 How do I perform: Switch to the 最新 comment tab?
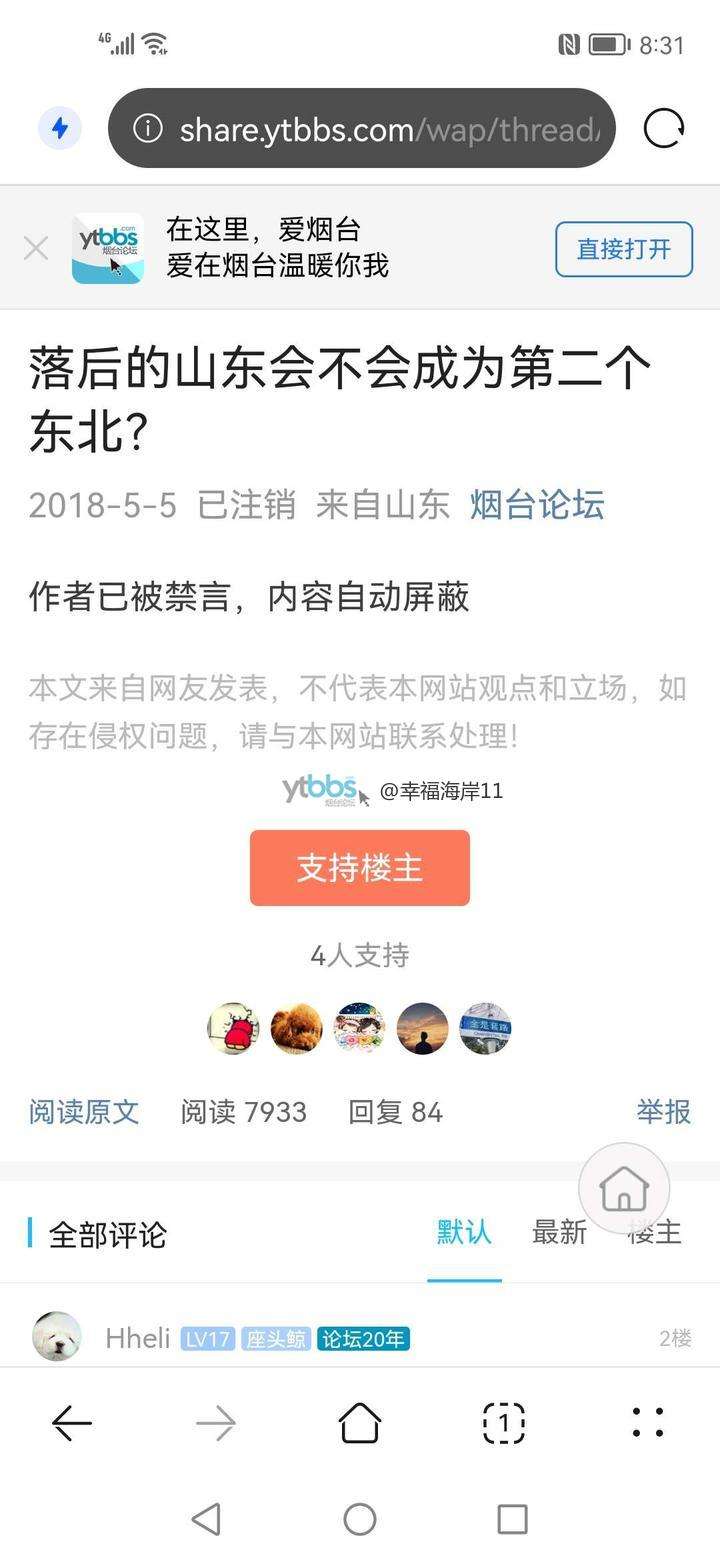tap(559, 1232)
